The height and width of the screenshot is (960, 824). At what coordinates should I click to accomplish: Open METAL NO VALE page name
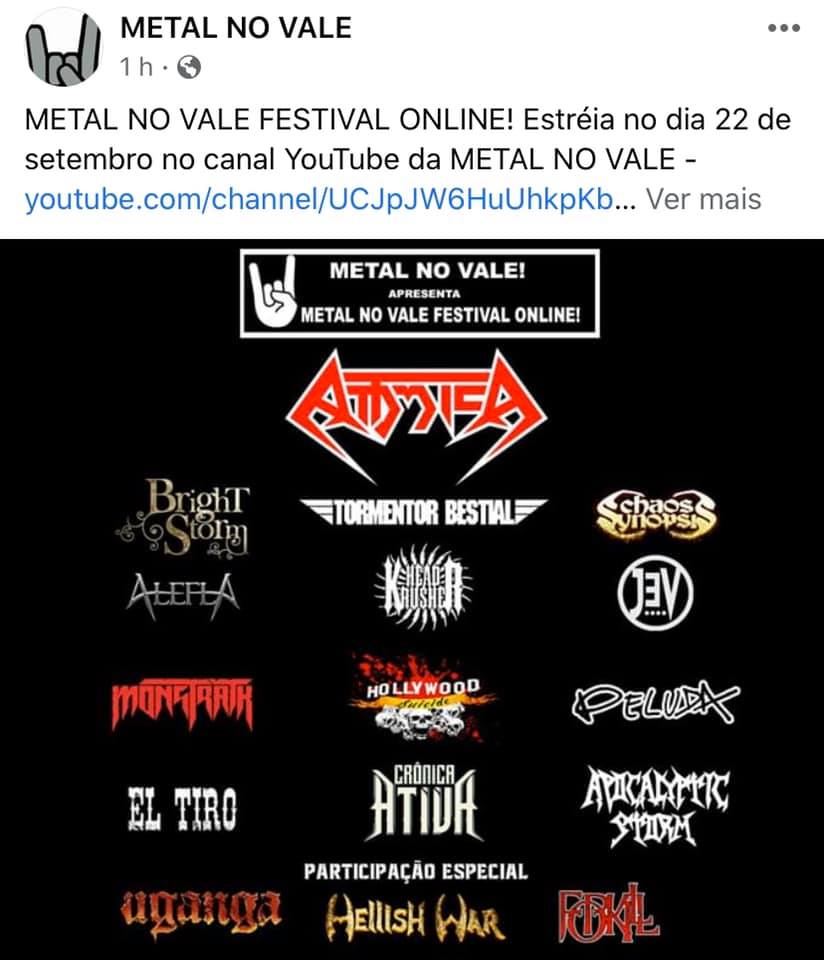[x=236, y=27]
